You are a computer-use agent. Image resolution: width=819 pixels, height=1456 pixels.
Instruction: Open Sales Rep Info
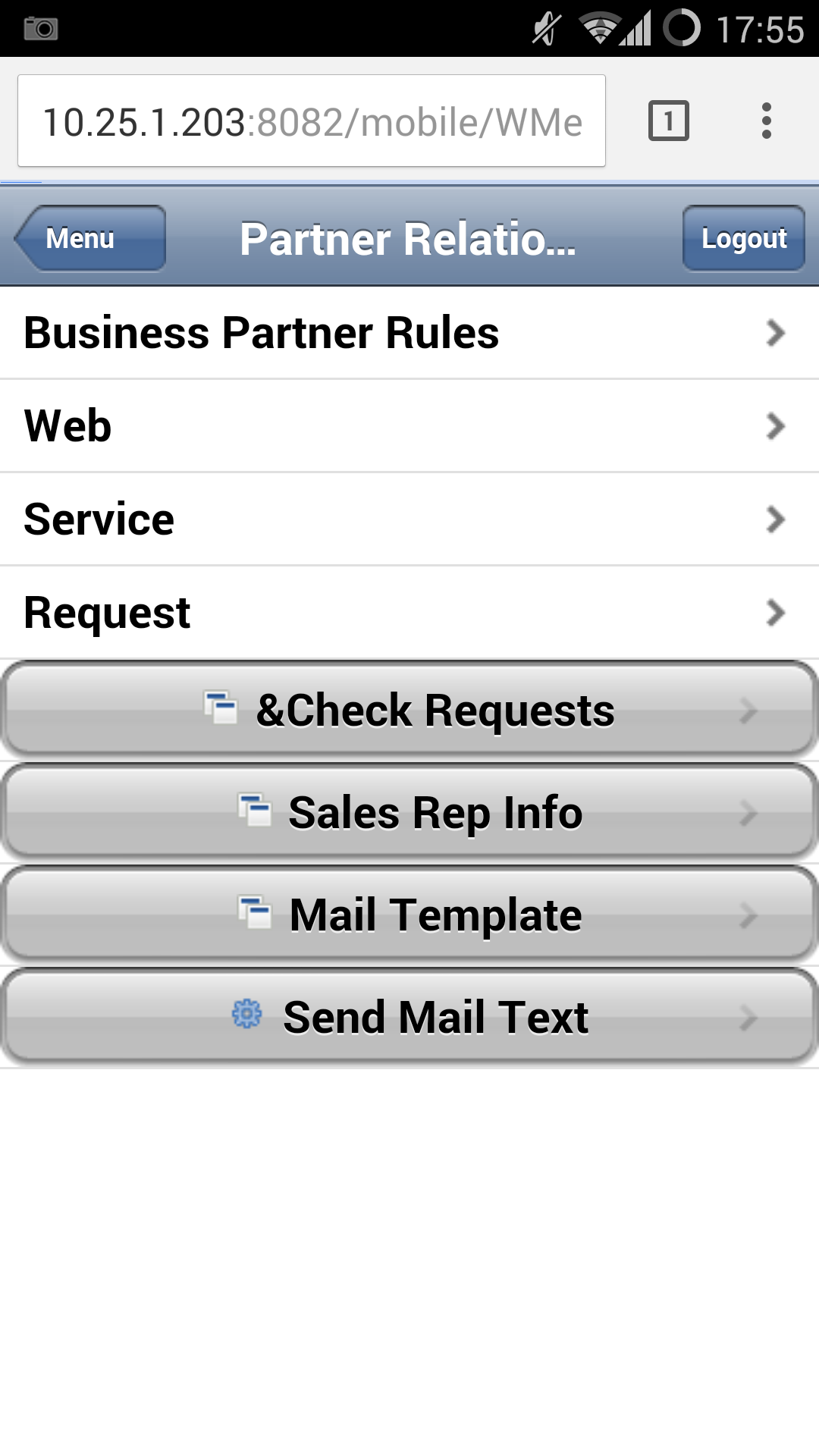(x=409, y=813)
